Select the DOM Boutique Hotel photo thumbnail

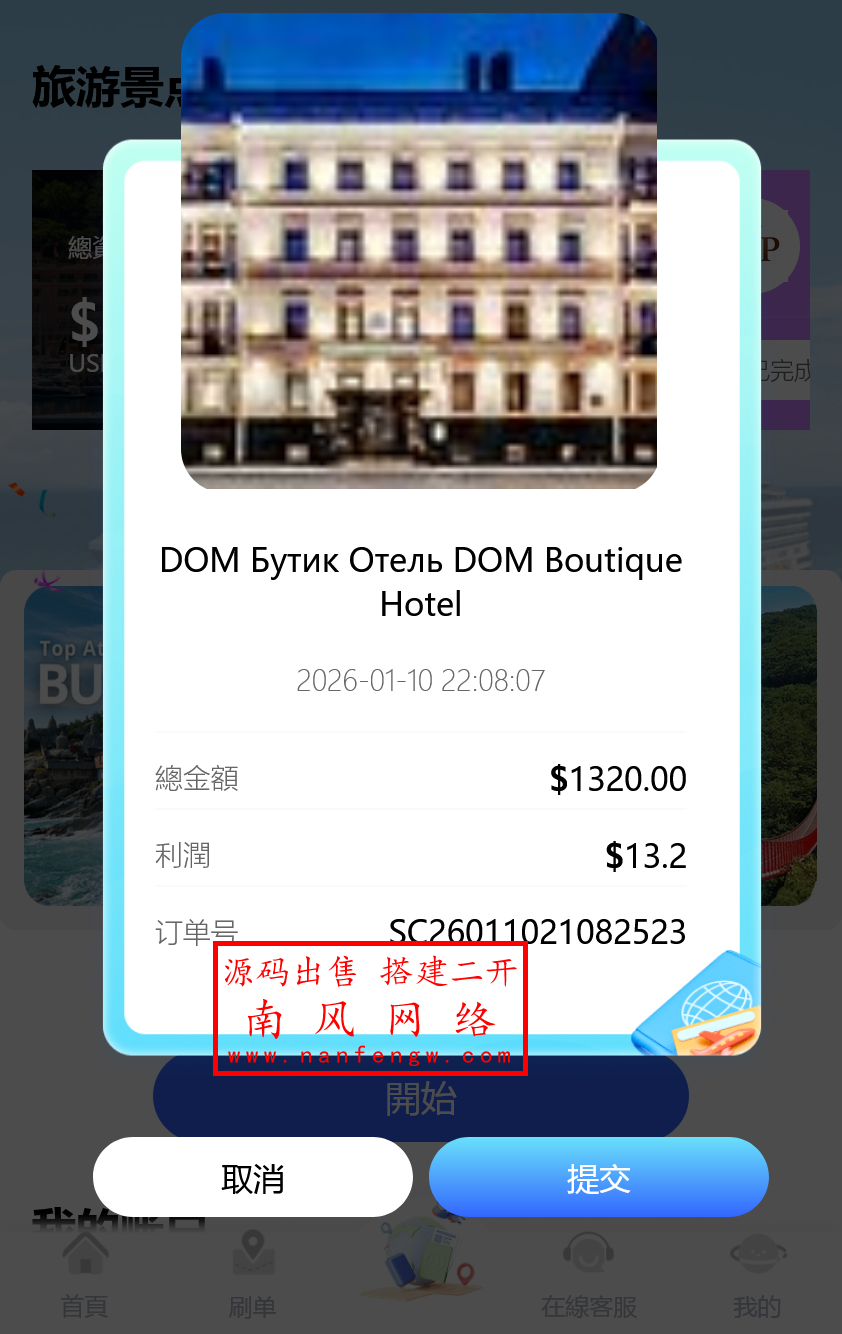(x=420, y=249)
